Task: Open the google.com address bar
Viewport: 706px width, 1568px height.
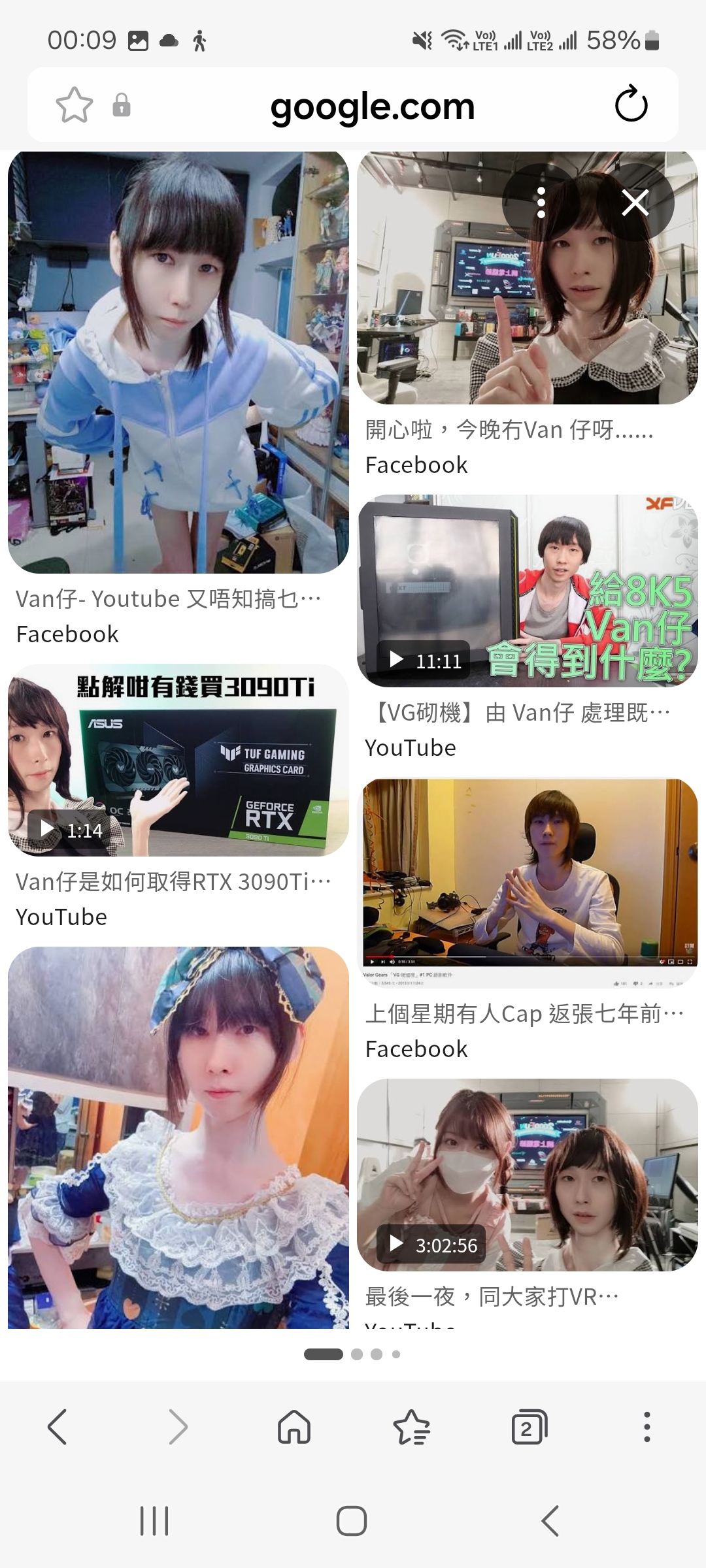Action: [x=373, y=106]
